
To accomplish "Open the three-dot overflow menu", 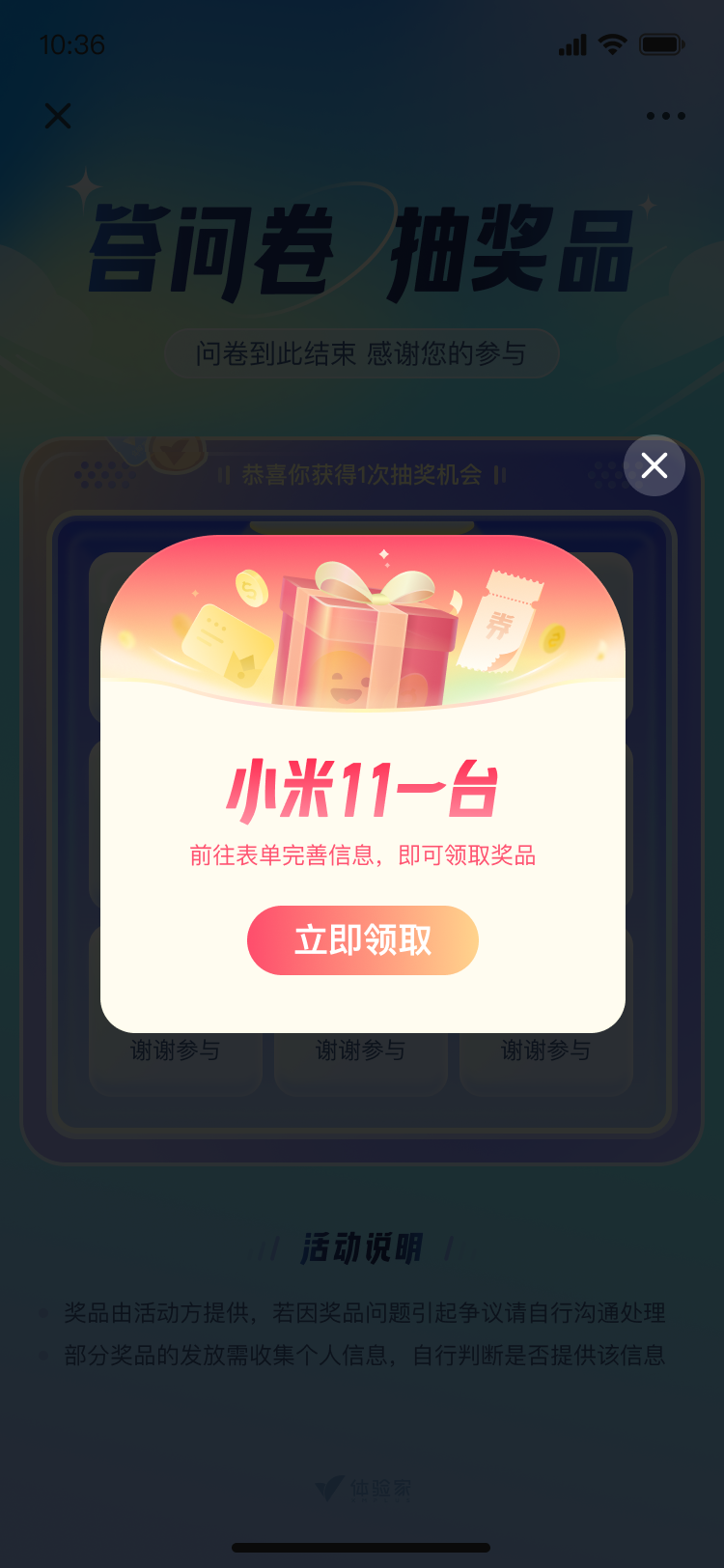I will click(x=665, y=116).
